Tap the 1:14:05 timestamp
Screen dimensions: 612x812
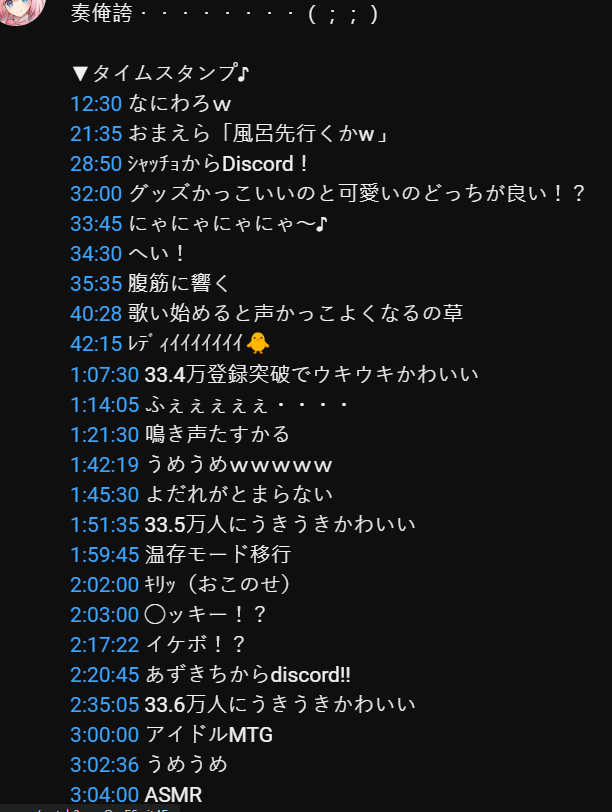(x=104, y=404)
